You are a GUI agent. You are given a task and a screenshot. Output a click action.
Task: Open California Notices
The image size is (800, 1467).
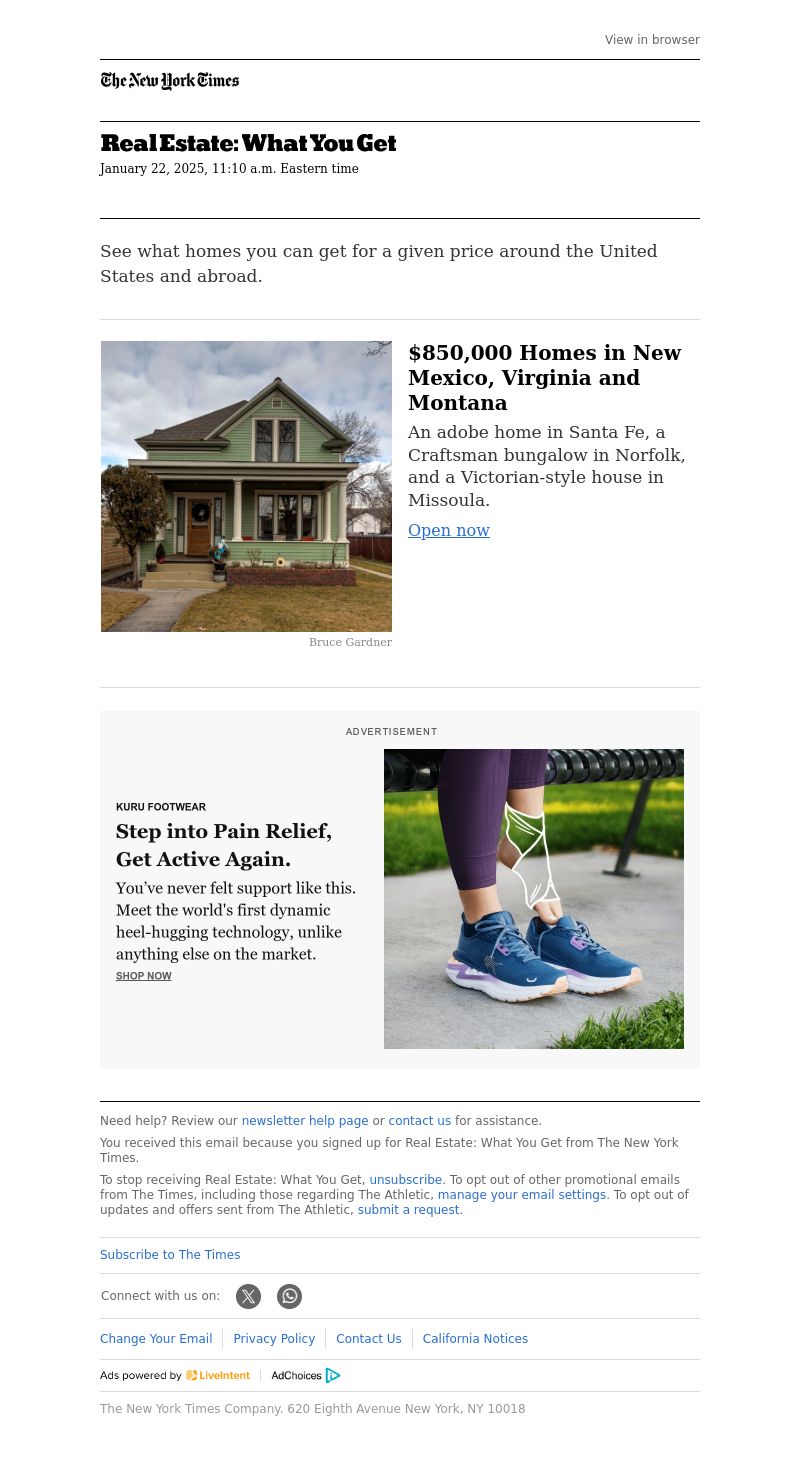tap(475, 1339)
